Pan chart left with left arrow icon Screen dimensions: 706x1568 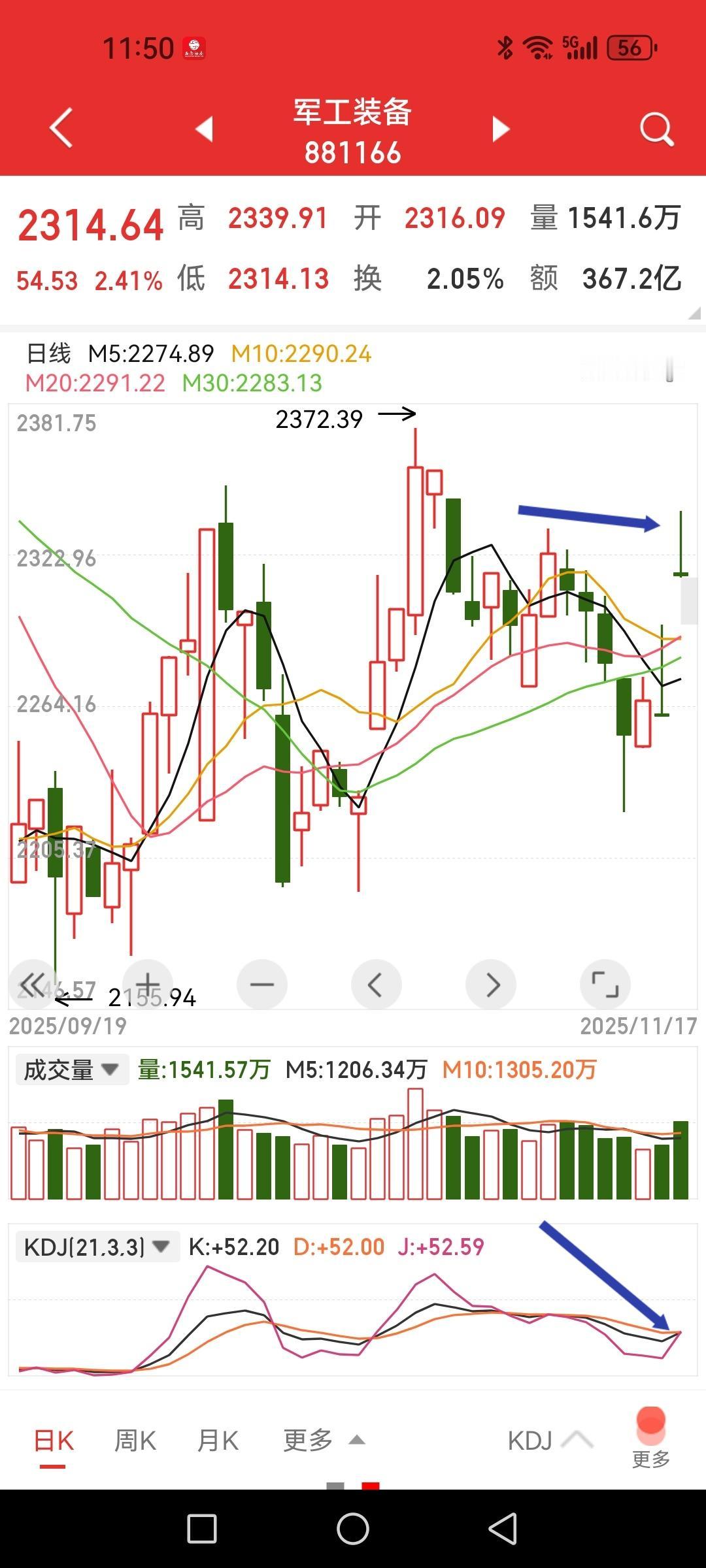pos(377,985)
